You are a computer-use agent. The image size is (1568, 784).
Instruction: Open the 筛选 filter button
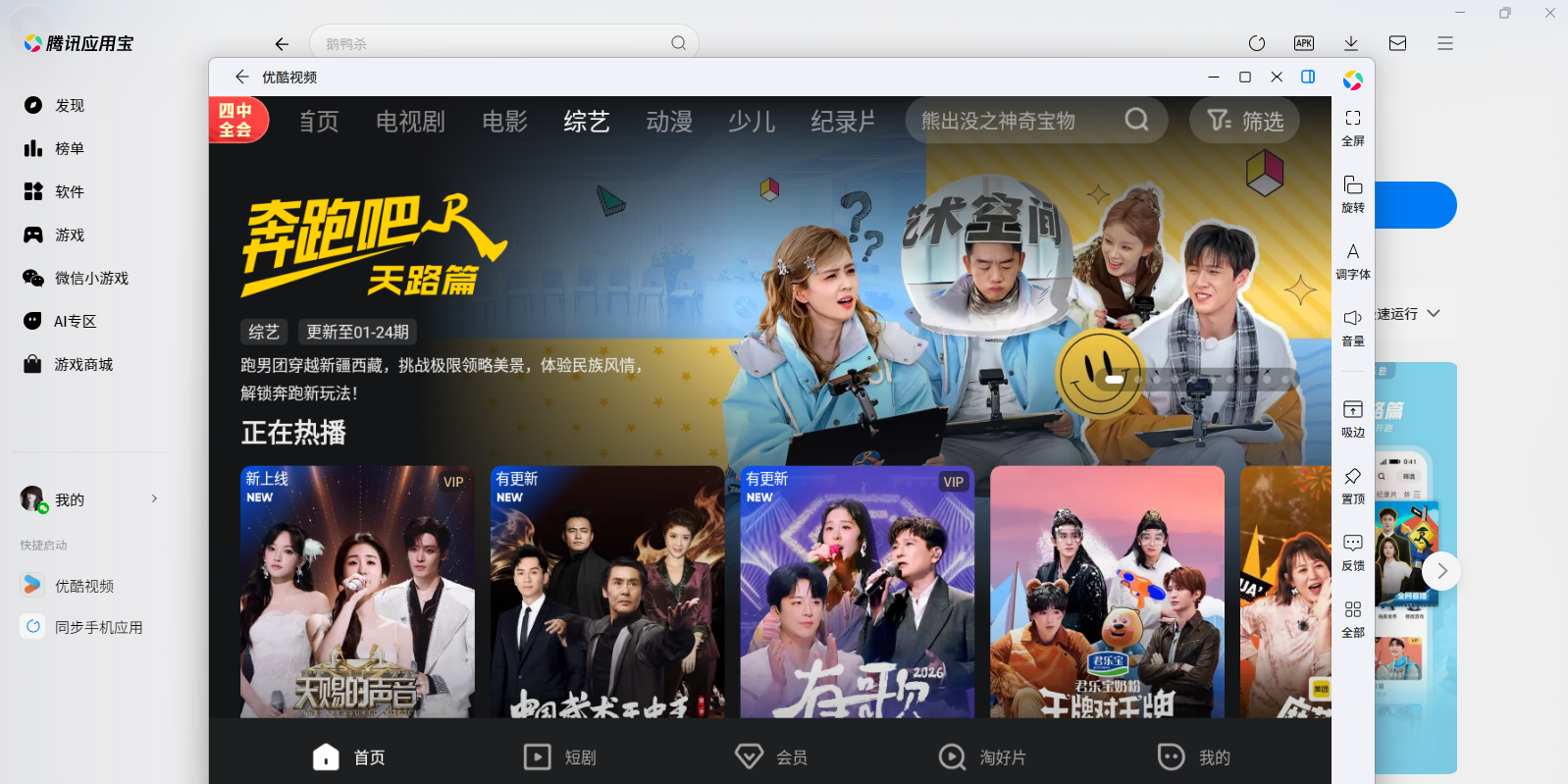(x=1245, y=121)
